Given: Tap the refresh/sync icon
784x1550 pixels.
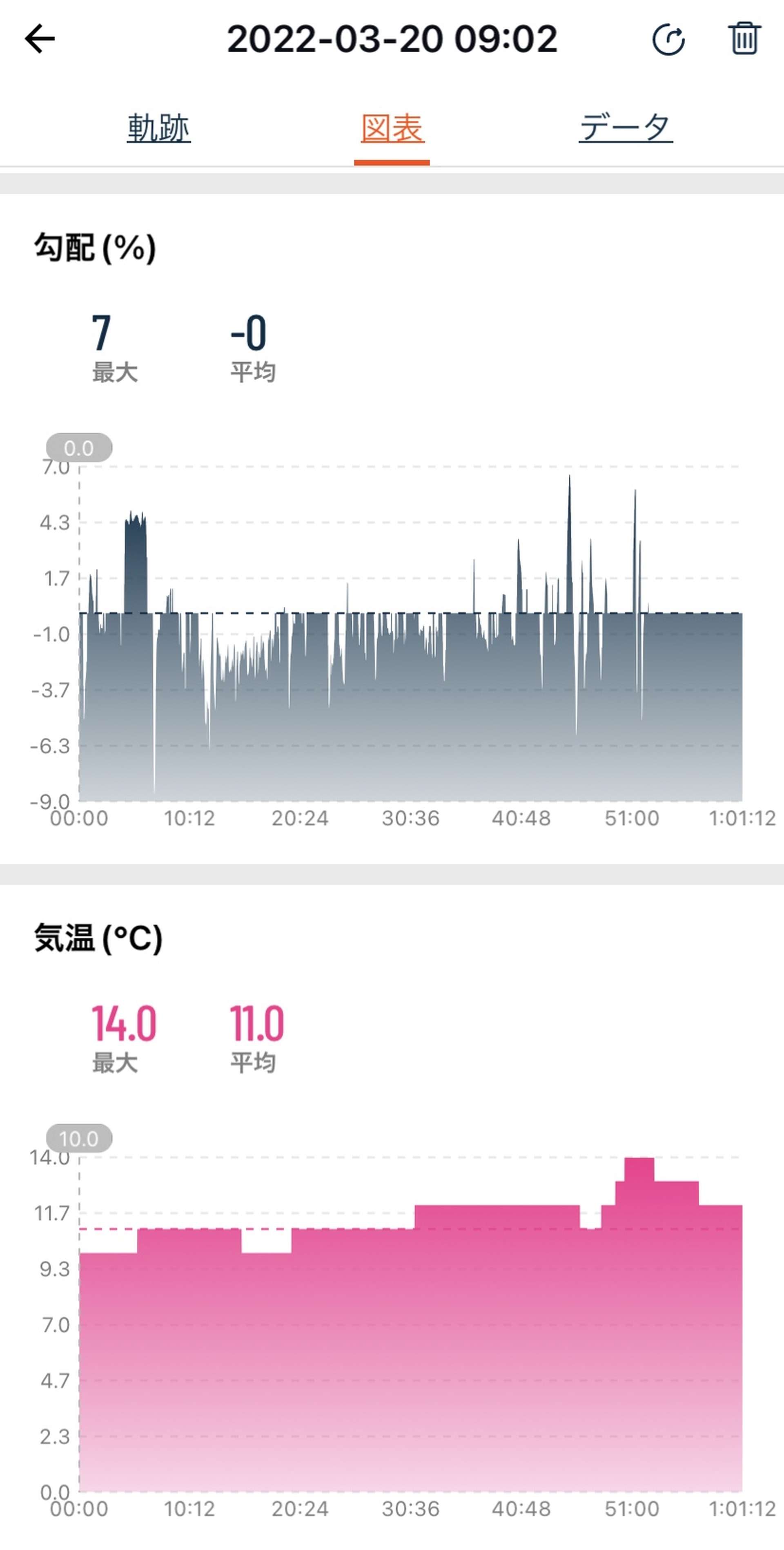Looking at the screenshot, I should tap(668, 40).
